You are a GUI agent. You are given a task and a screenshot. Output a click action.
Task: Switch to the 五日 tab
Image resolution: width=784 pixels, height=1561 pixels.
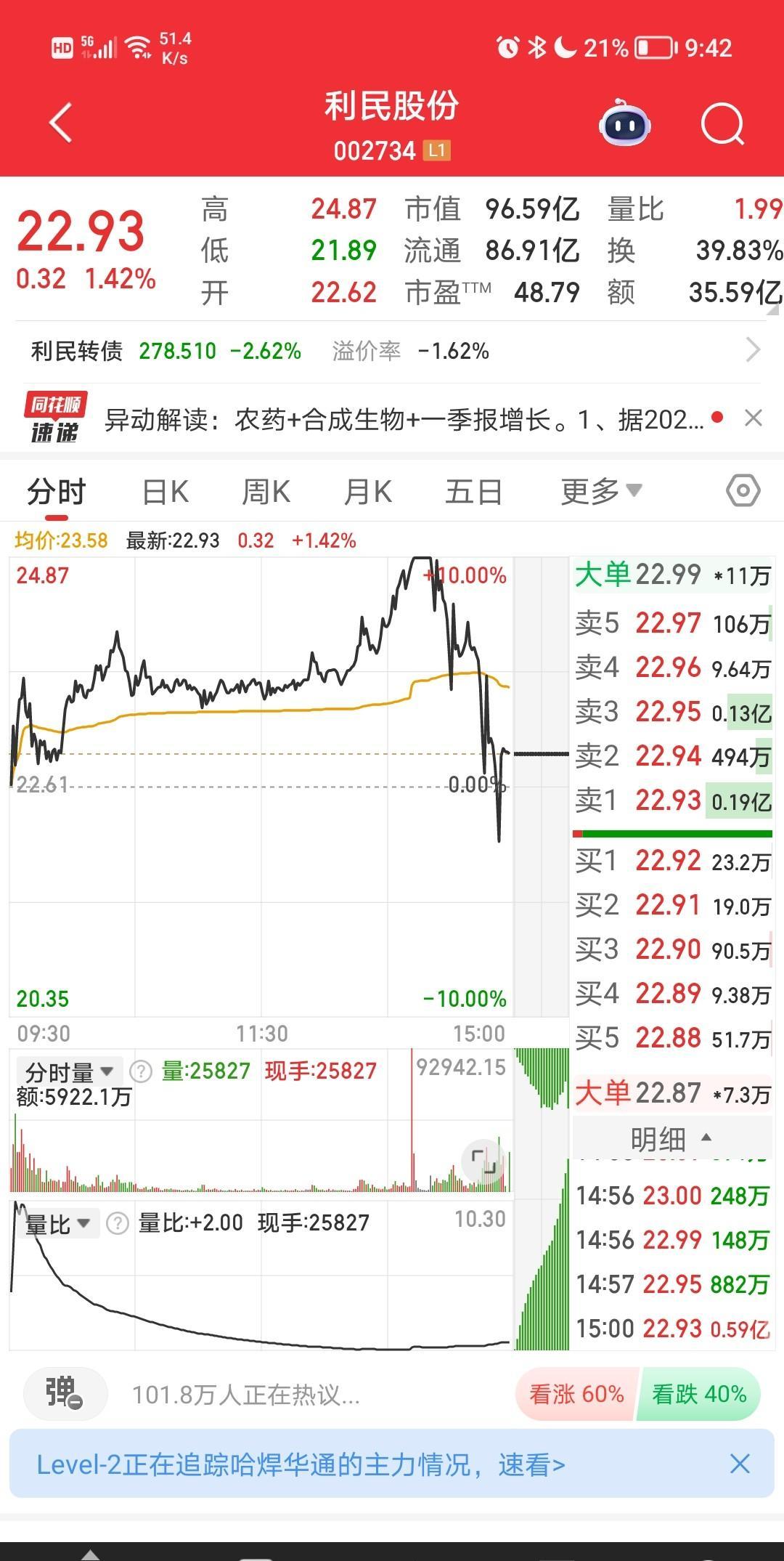click(473, 492)
